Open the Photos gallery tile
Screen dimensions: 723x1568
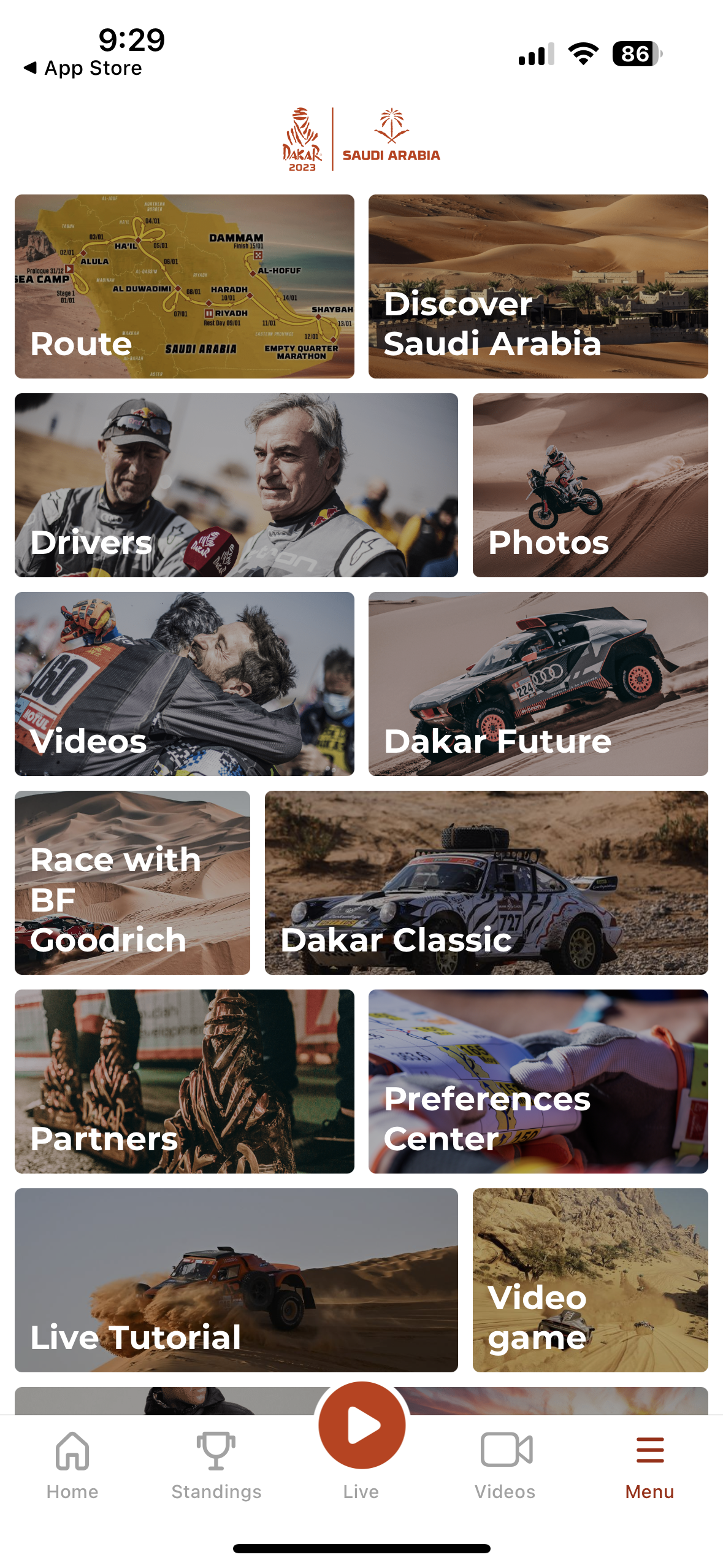click(x=590, y=485)
